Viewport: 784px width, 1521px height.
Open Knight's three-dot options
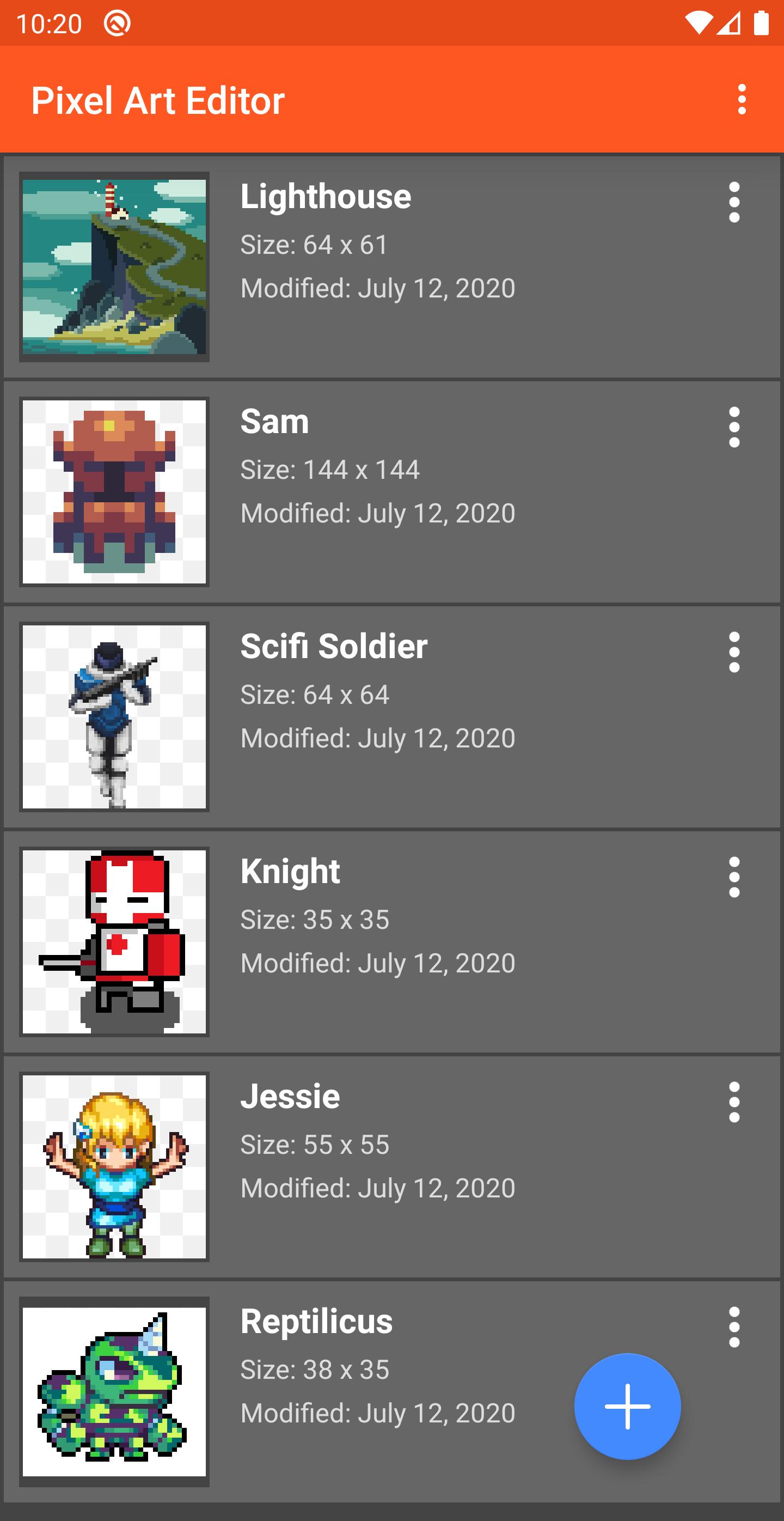tap(734, 877)
